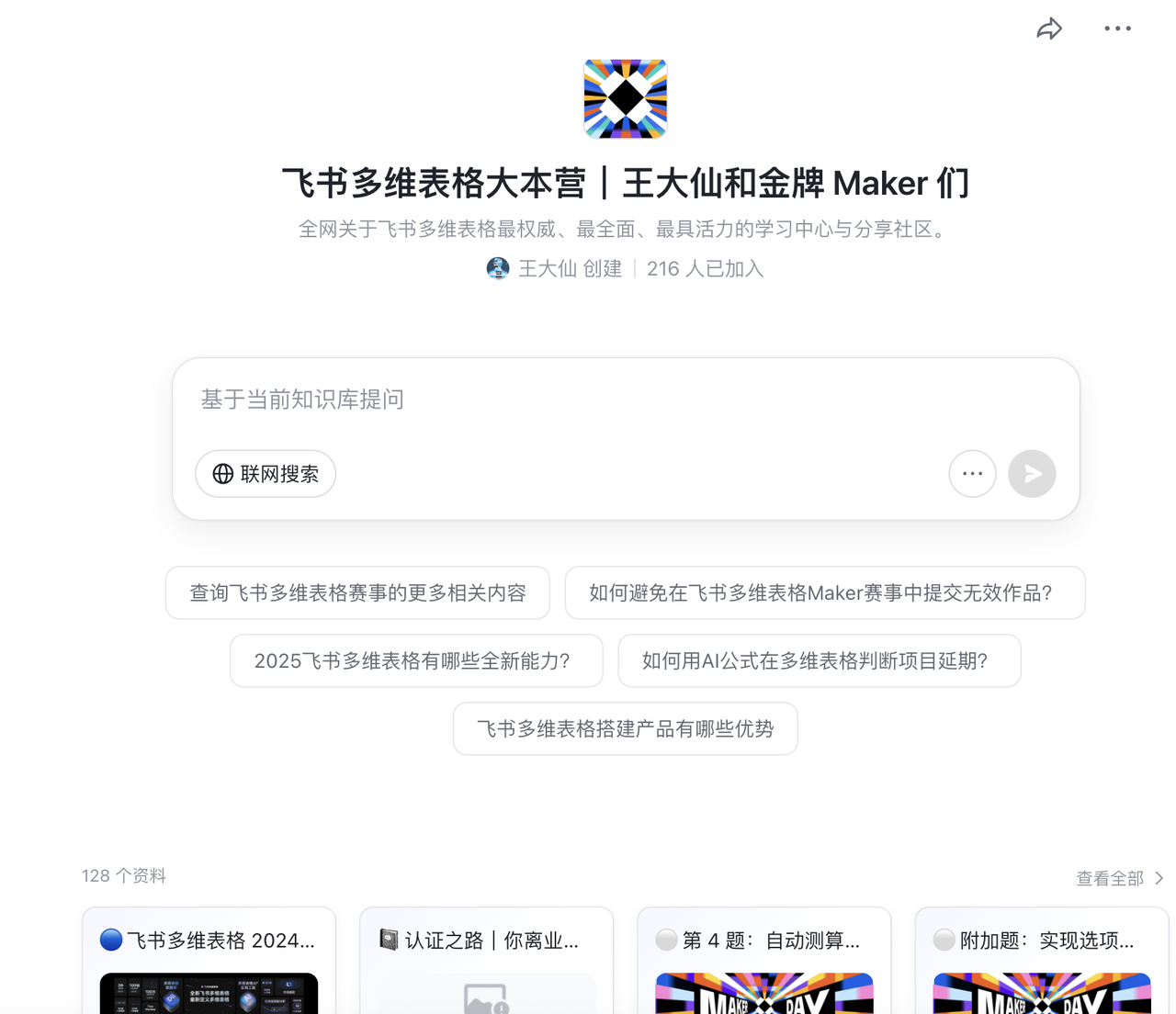Toggle the 联网搜索 web search chip

coord(266,474)
